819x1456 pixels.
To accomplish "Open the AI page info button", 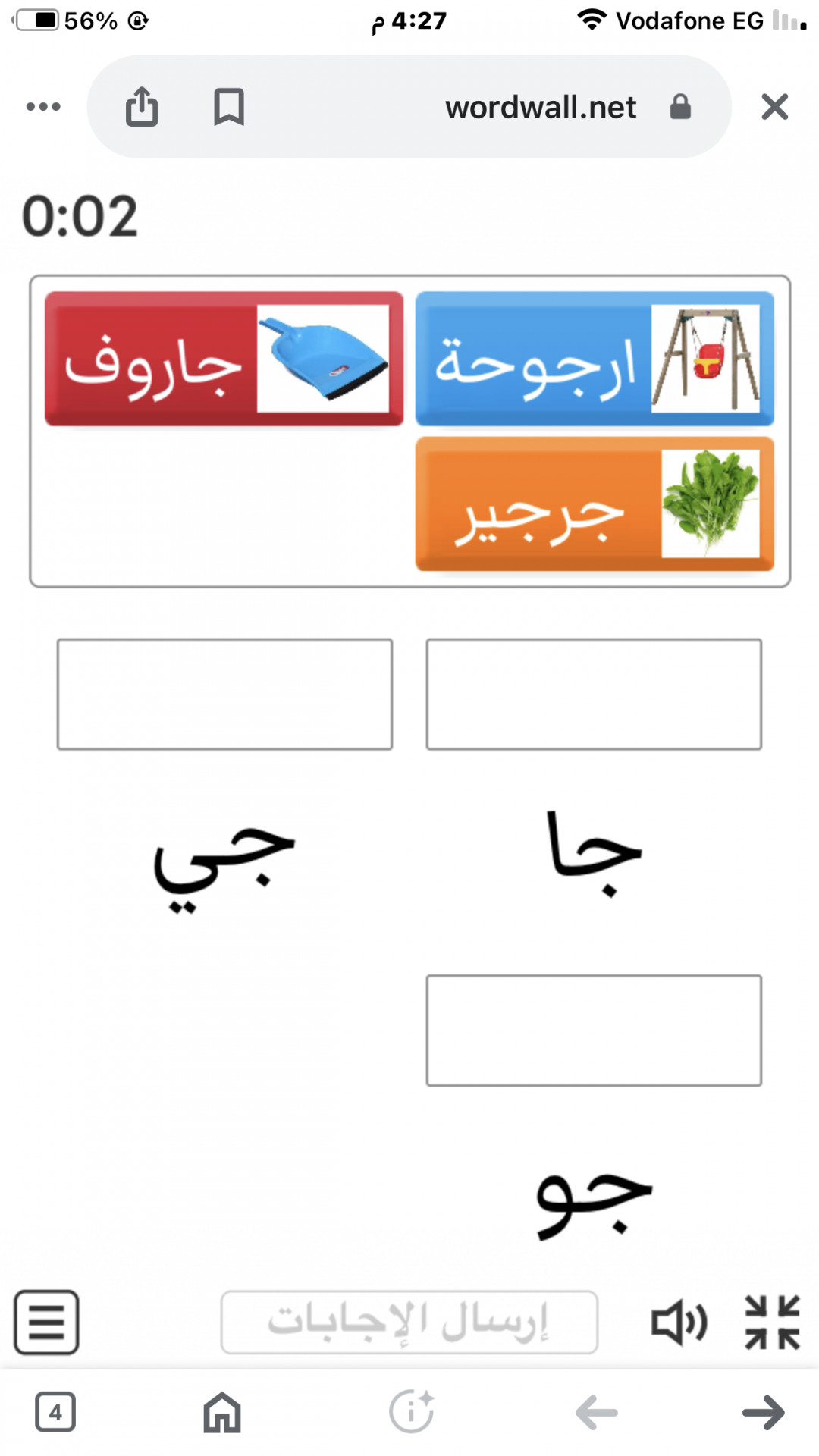I will (x=411, y=1412).
